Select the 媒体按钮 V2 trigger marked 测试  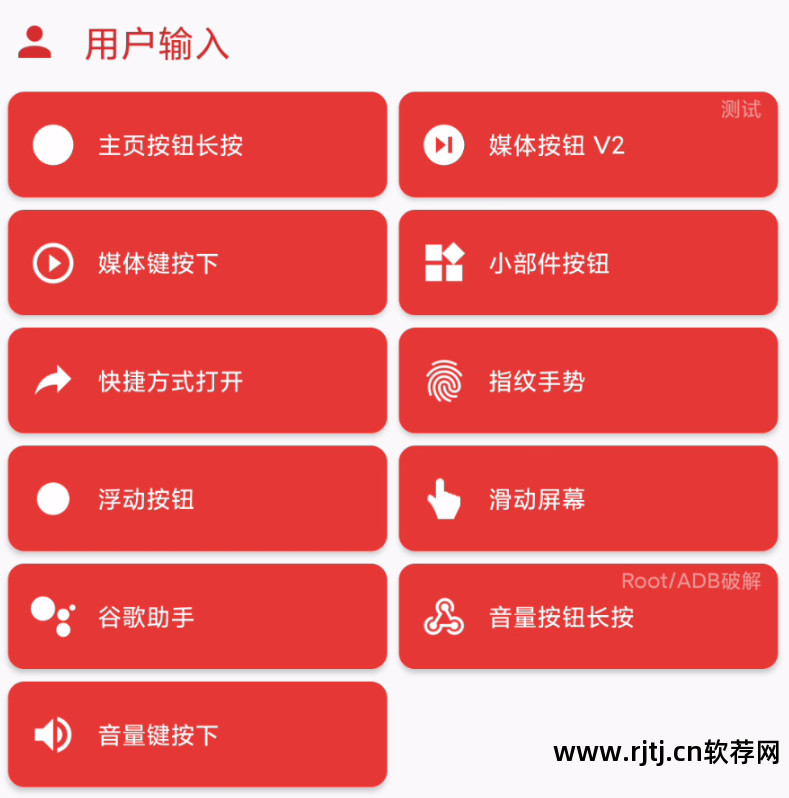coord(588,144)
